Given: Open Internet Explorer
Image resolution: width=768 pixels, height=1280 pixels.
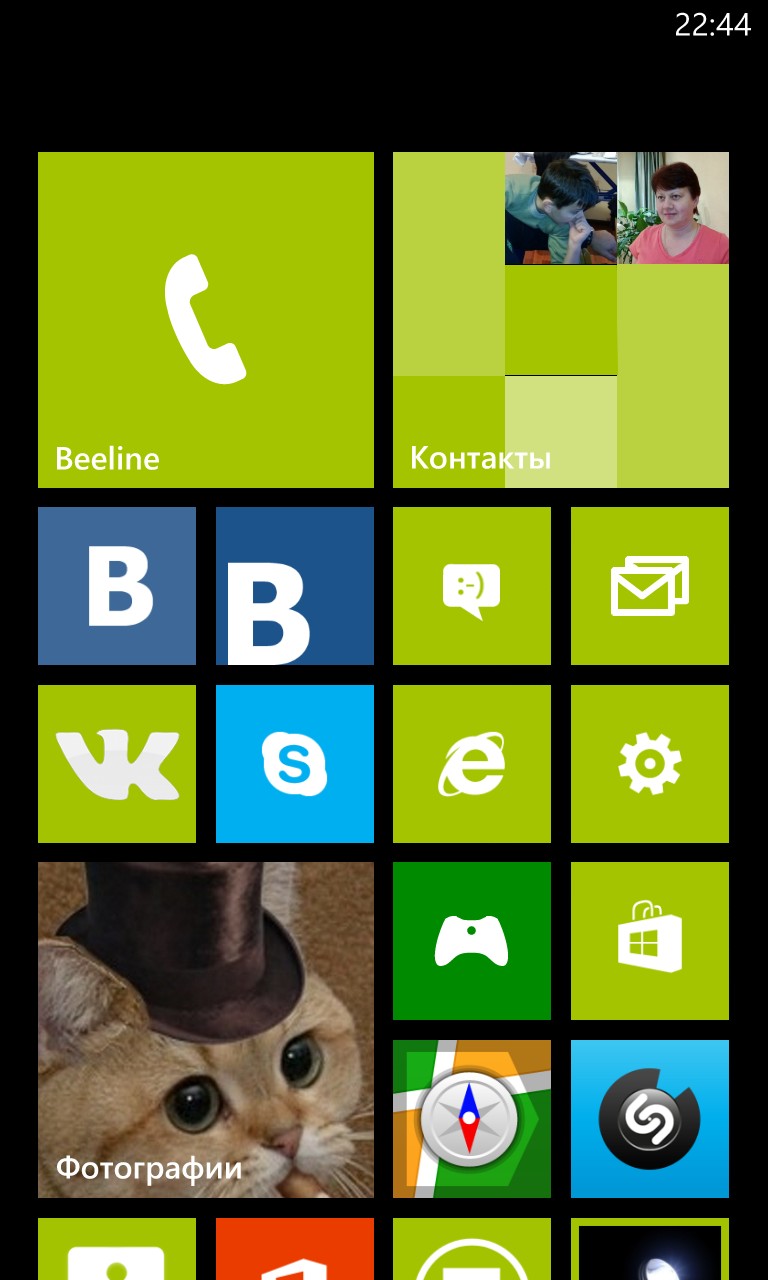Looking at the screenshot, I should 472,764.
